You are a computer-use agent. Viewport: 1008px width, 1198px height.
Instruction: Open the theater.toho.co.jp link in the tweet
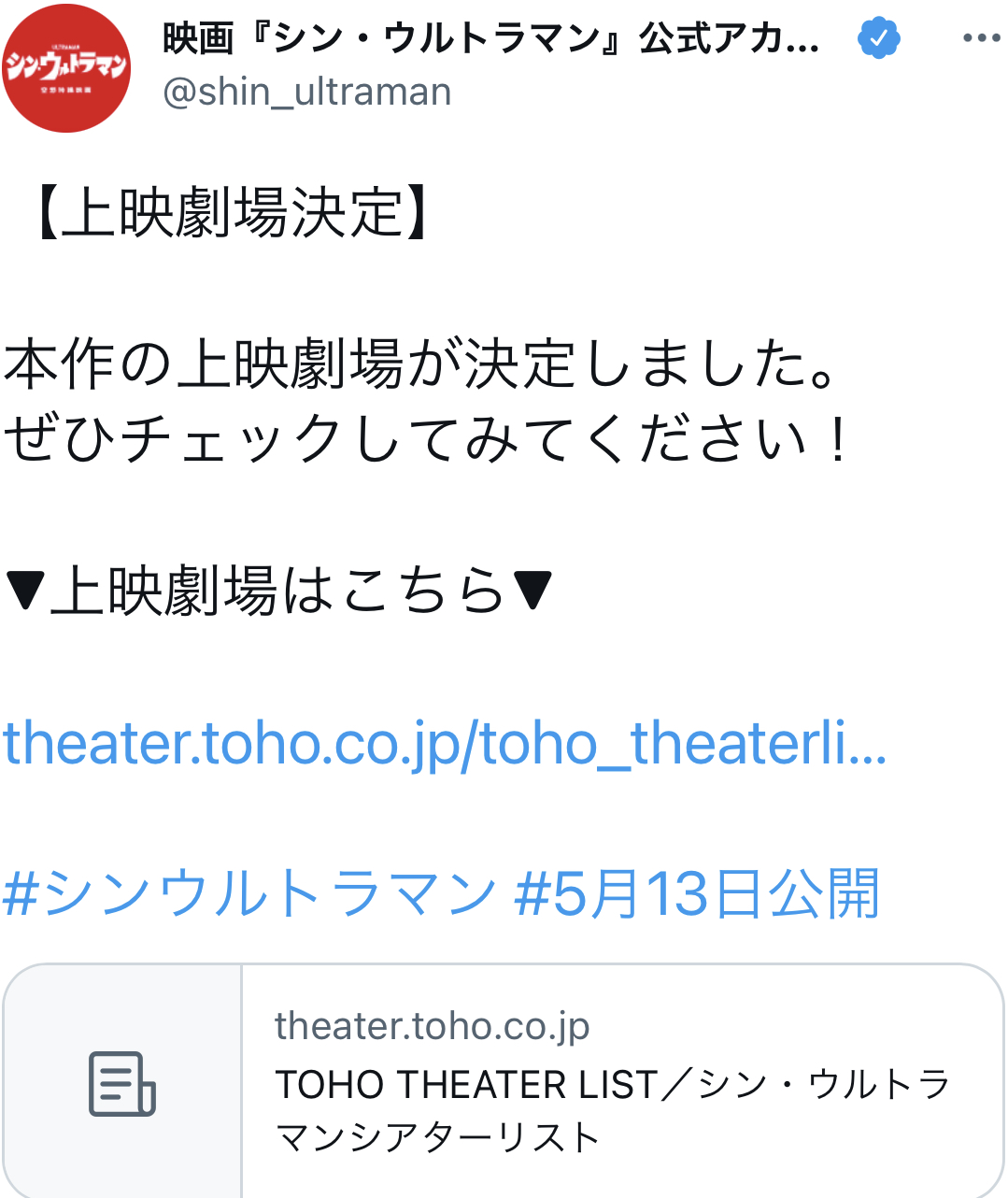point(445,743)
